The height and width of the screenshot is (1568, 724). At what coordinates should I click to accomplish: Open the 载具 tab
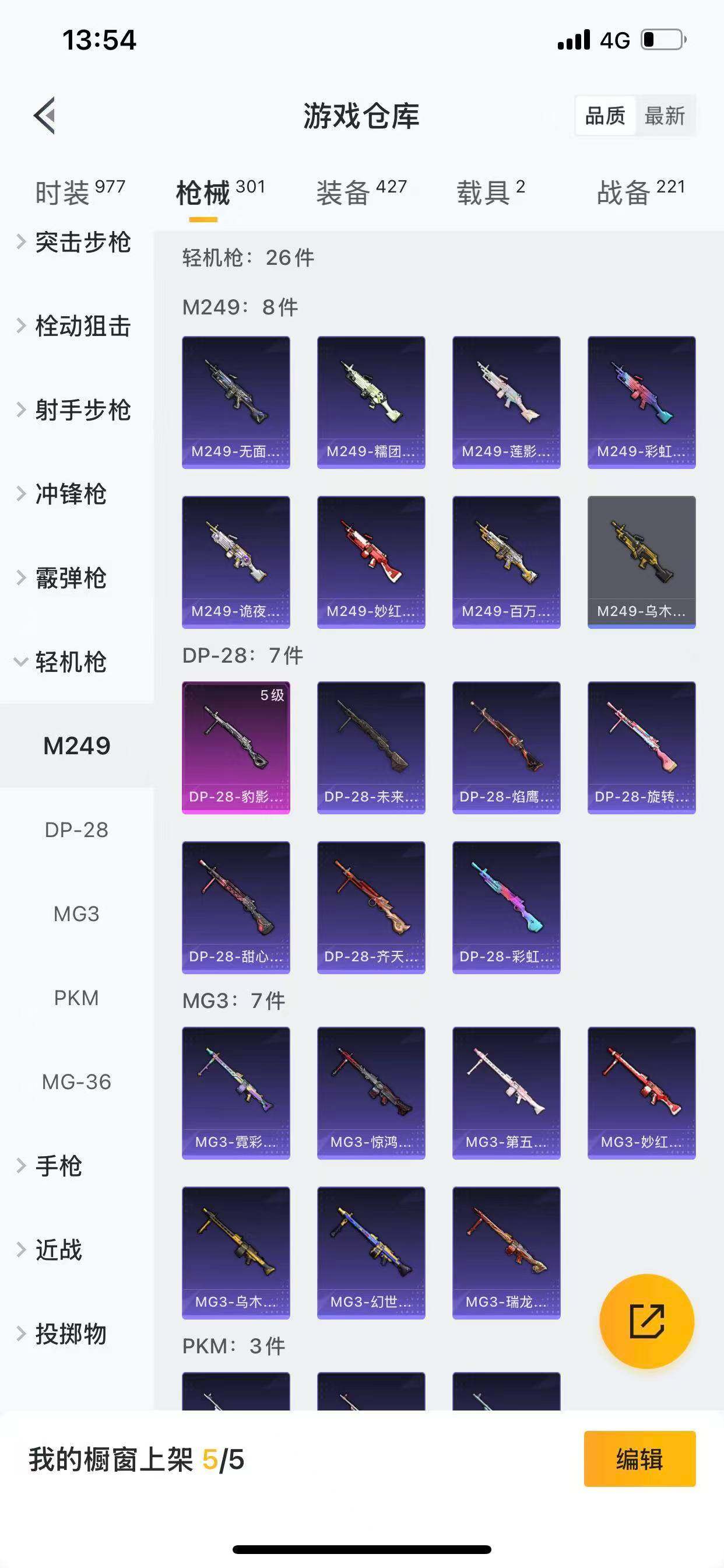pyautogui.click(x=490, y=192)
